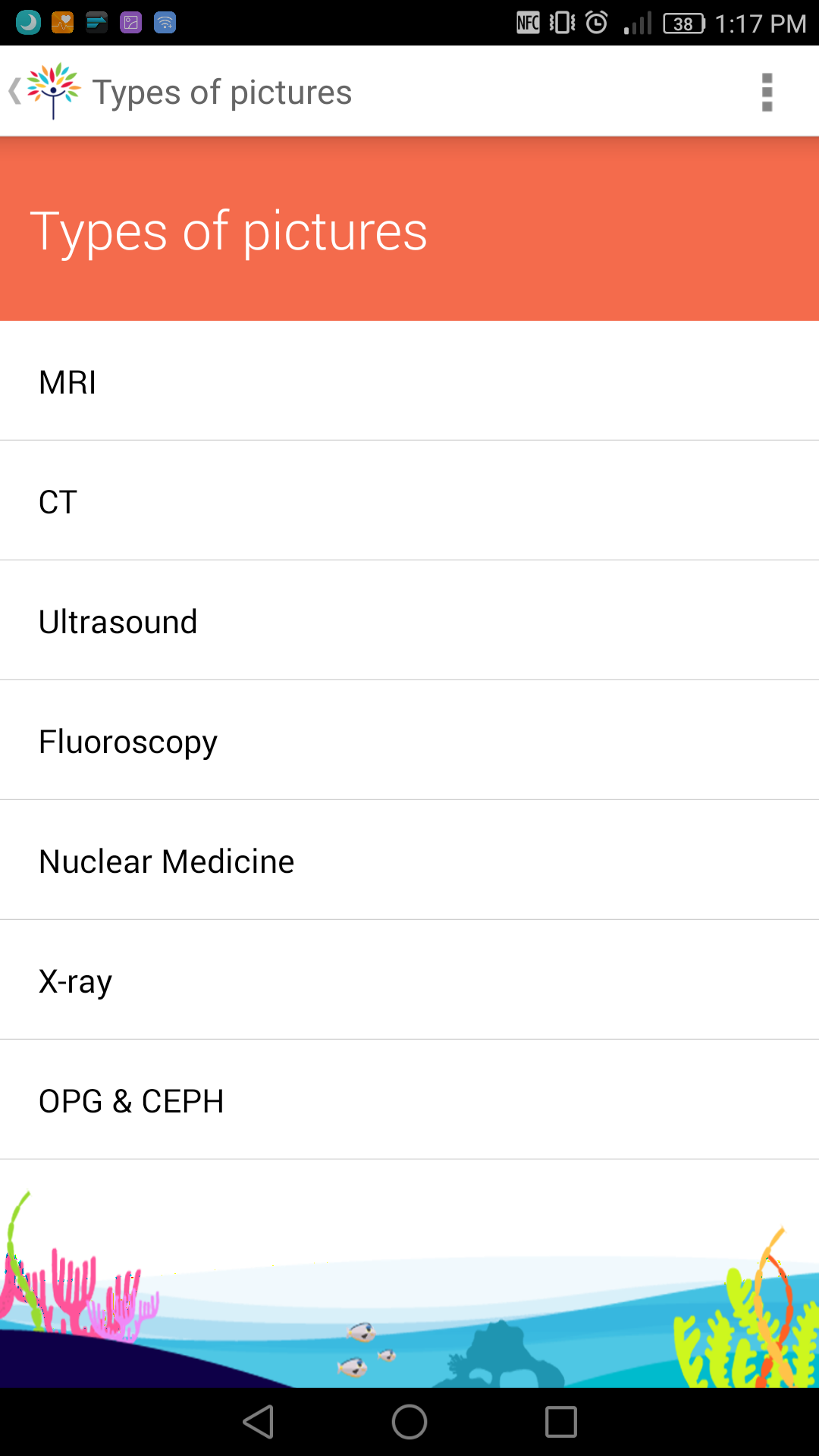This screenshot has height=1456, width=819.
Task: Select the X-ray row
Action: click(409, 980)
